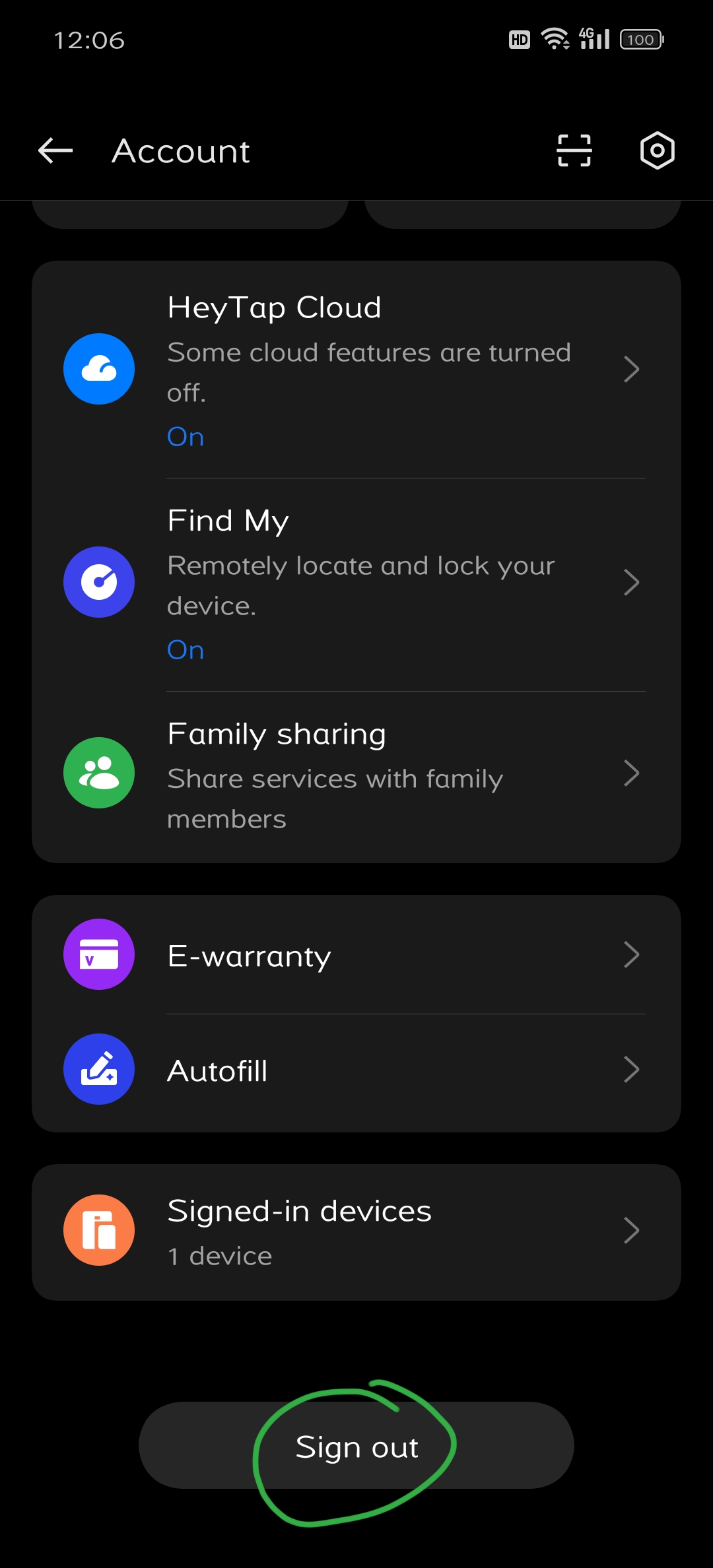Select the green Family sharing icon
This screenshot has height=1568, width=713.
(x=98, y=773)
